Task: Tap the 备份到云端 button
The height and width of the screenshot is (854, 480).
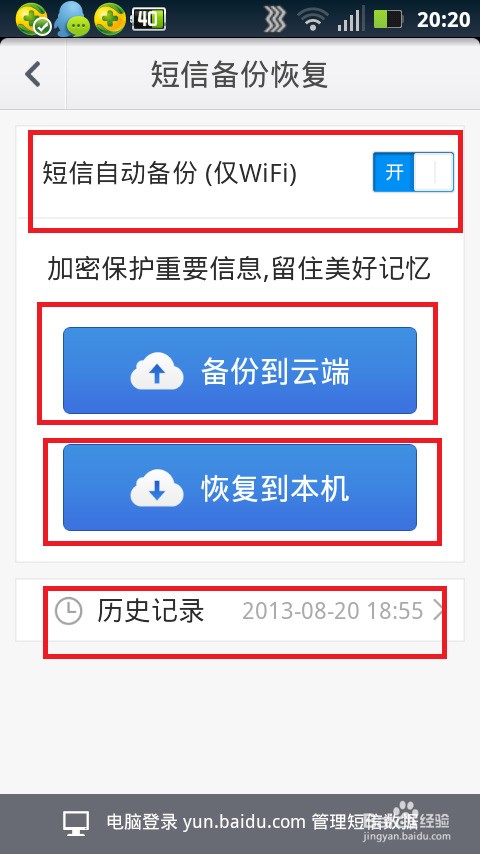Action: pos(240,370)
